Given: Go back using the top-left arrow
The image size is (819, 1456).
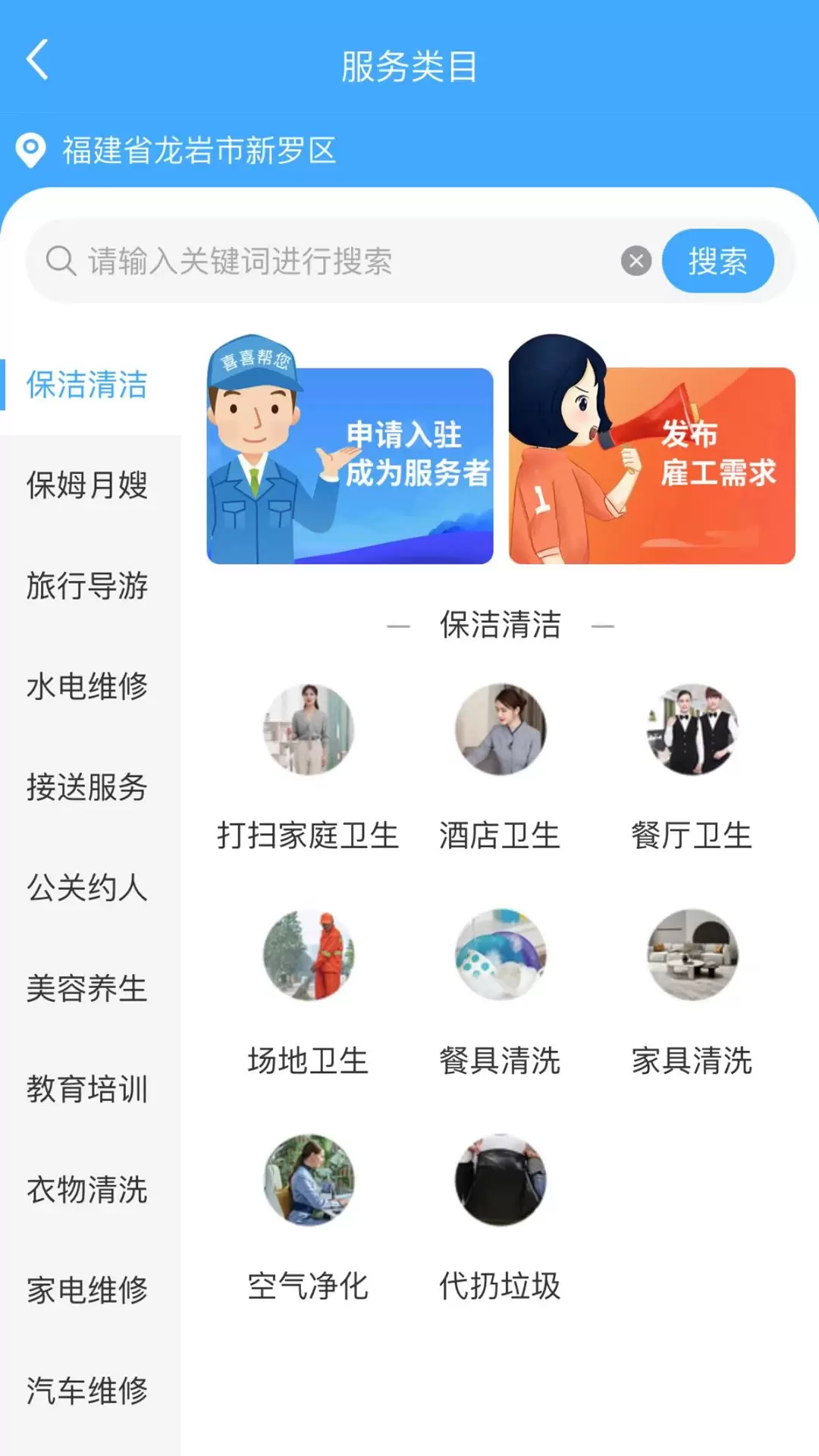Looking at the screenshot, I should coord(37,60).
